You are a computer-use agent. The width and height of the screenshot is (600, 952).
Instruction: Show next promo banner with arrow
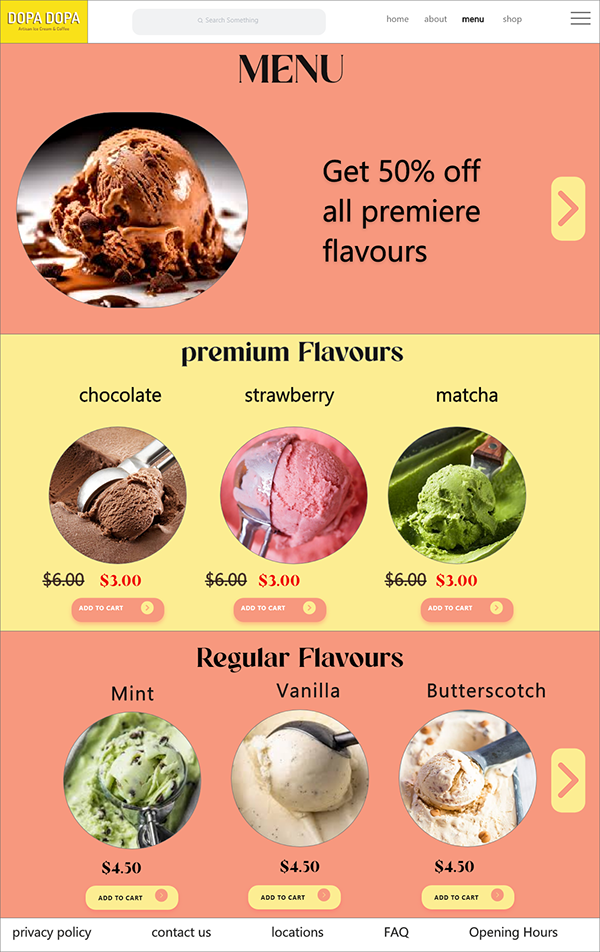(567, 208)
